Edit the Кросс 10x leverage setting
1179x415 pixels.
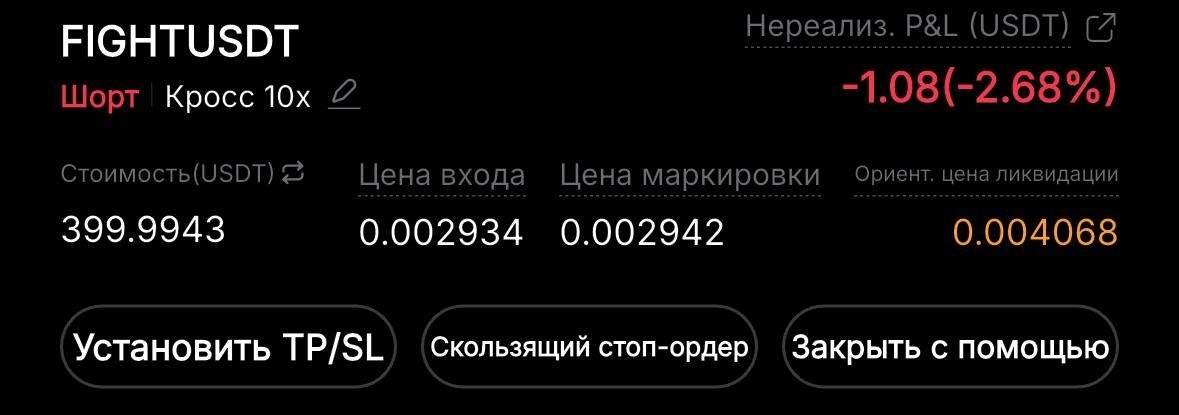[x=344, y=96]
